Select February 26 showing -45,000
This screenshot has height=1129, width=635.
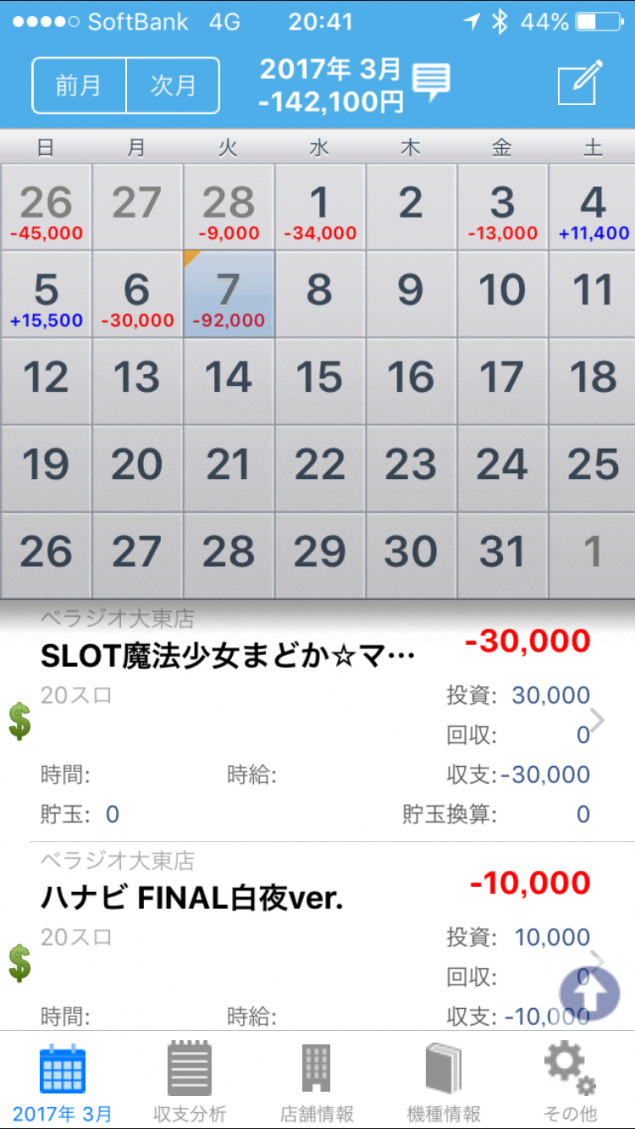(x=46, y=208)
